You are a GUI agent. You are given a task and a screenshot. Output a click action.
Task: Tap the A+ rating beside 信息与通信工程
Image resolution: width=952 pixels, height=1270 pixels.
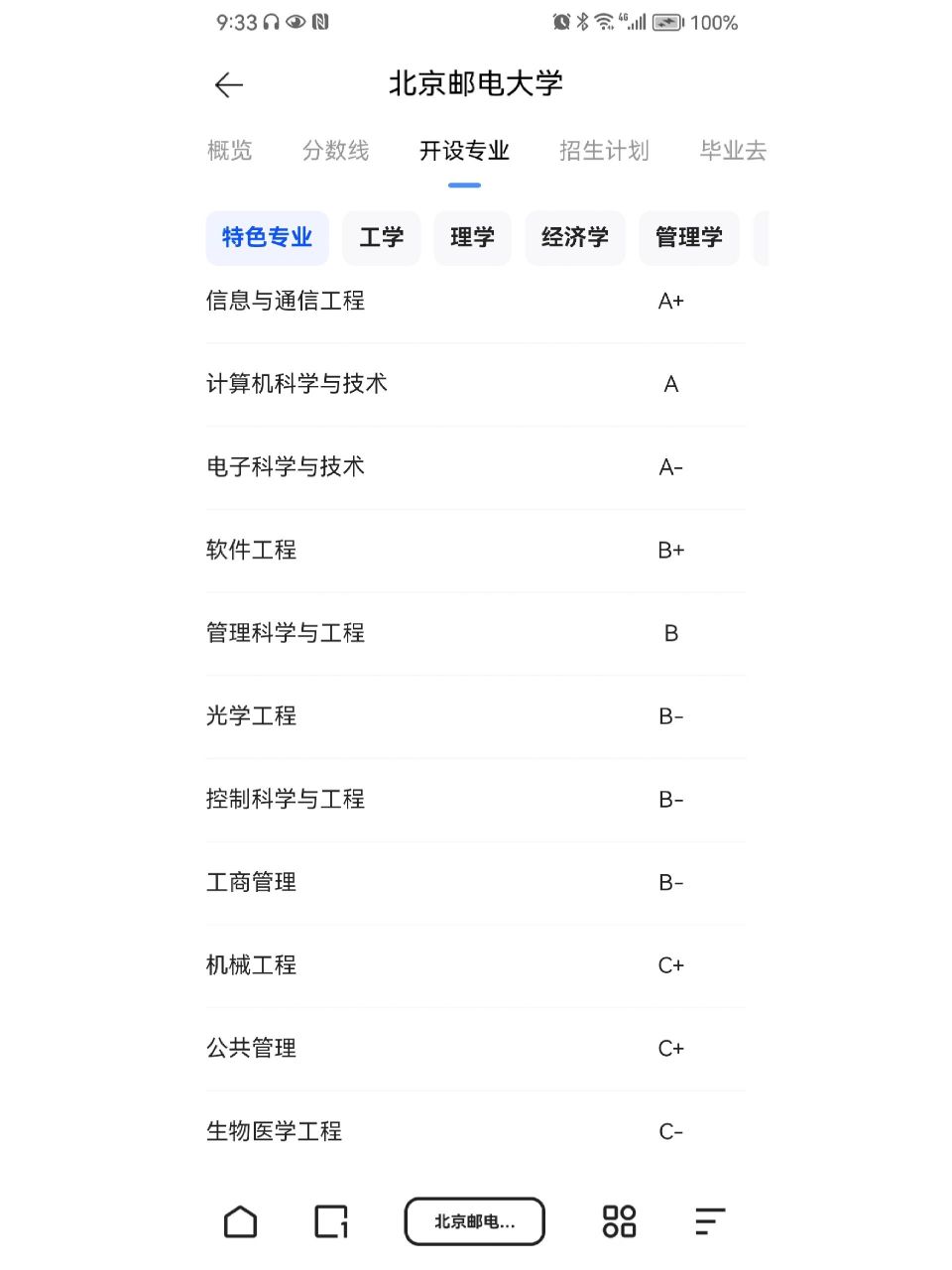click(670, 301)
